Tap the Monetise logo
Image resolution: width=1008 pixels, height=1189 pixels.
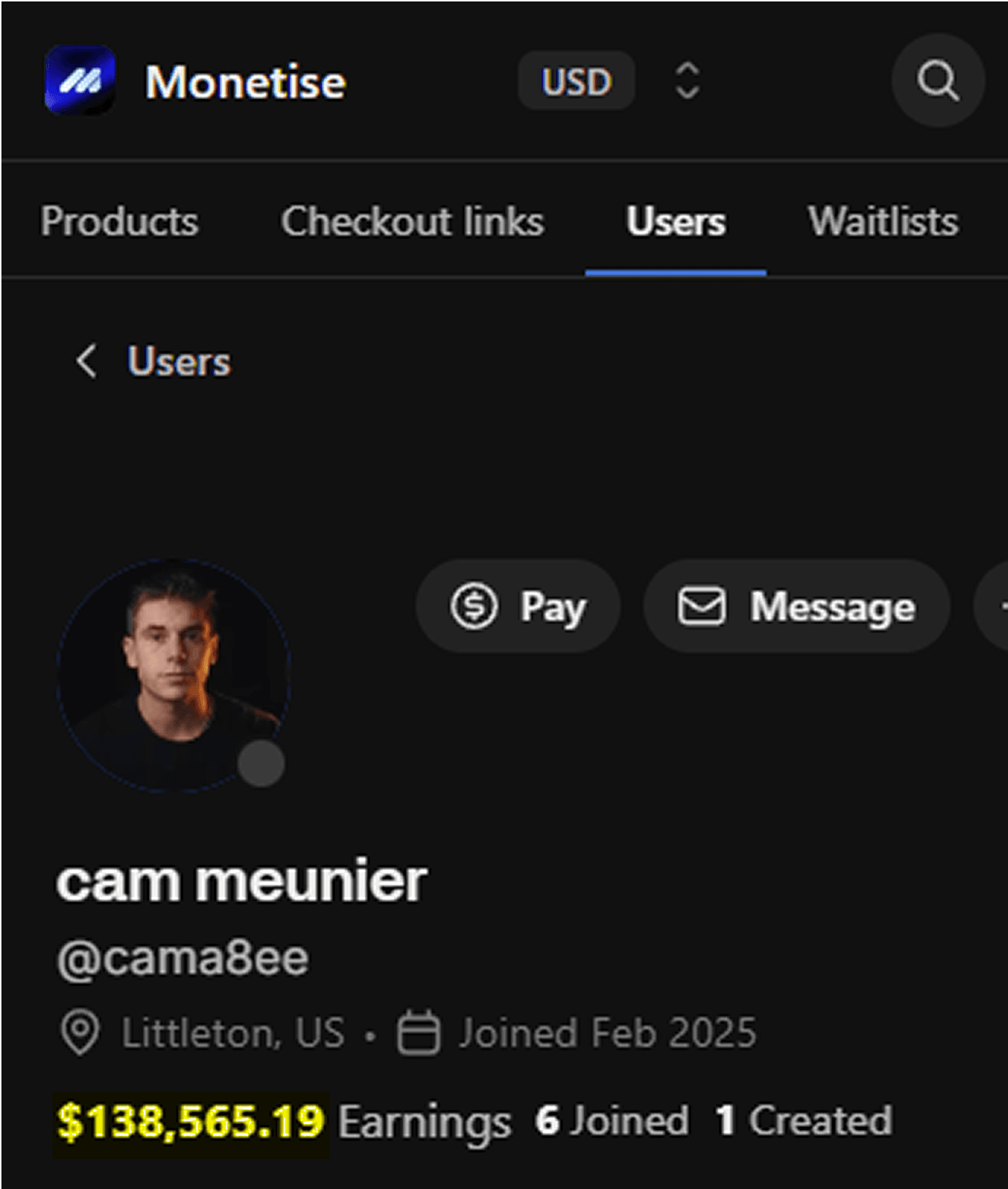80,80
